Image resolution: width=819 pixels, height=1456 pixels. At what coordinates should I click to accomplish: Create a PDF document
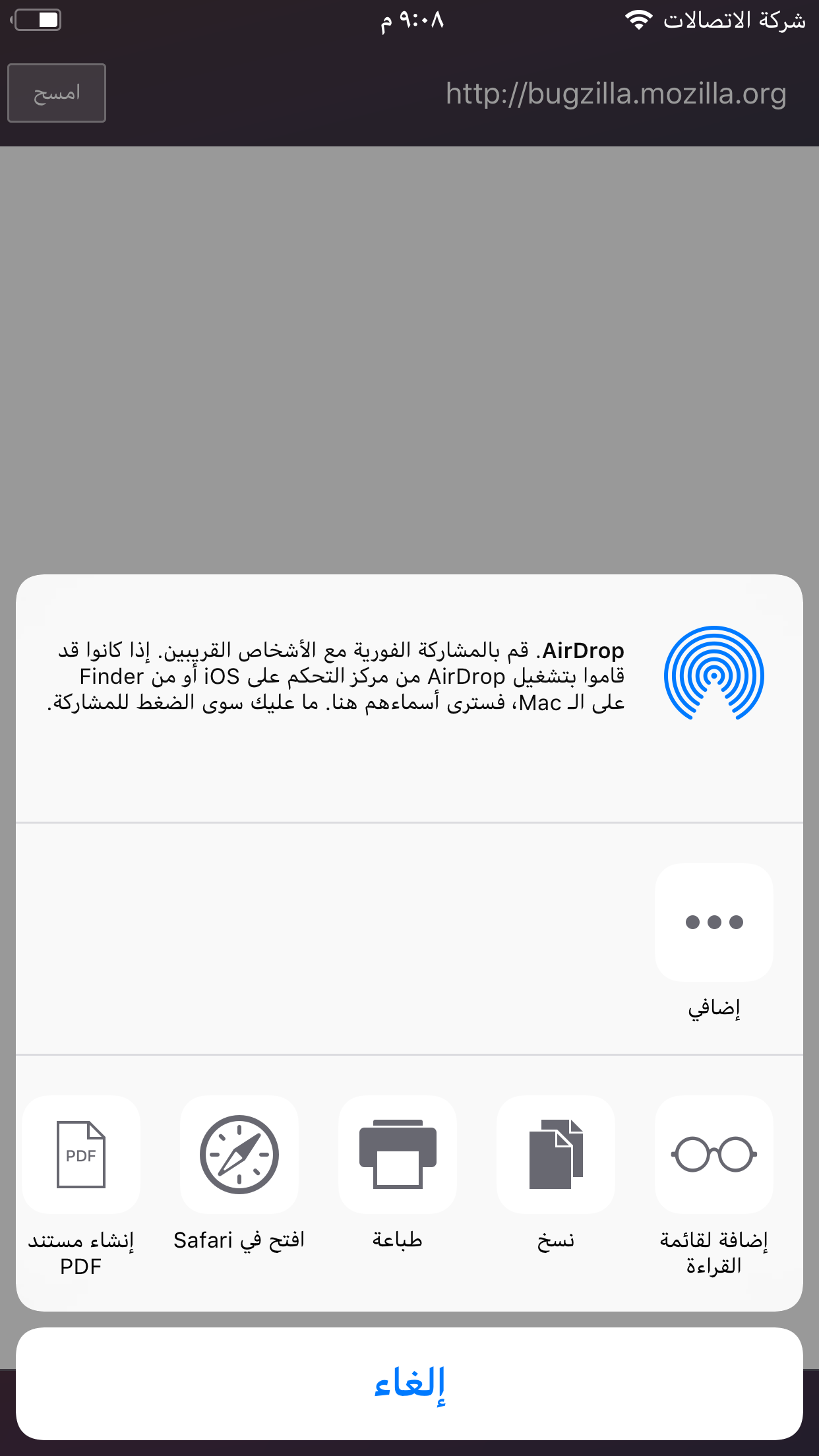point(80,1155)
